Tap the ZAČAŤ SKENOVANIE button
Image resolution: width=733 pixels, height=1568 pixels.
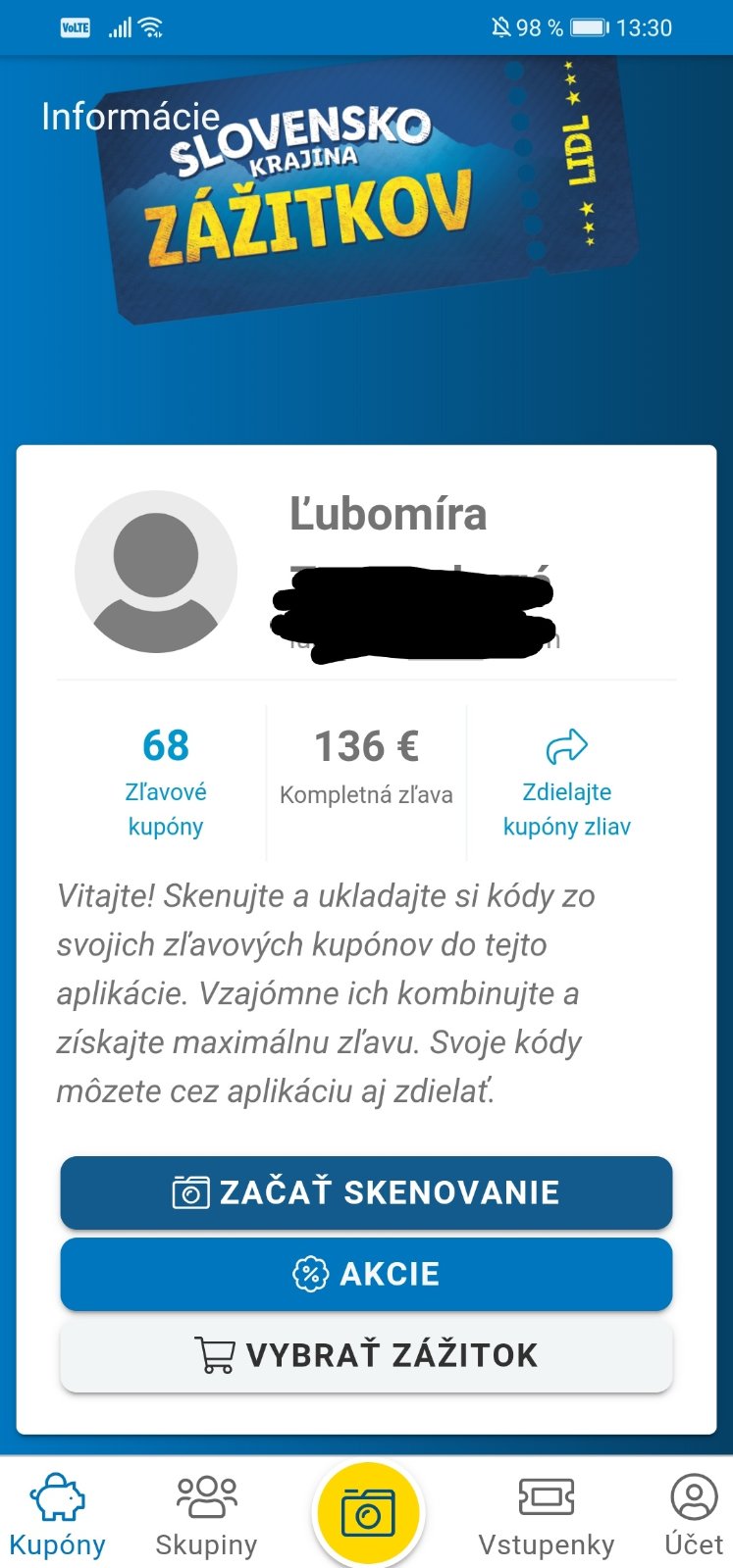pos(366,1192)
